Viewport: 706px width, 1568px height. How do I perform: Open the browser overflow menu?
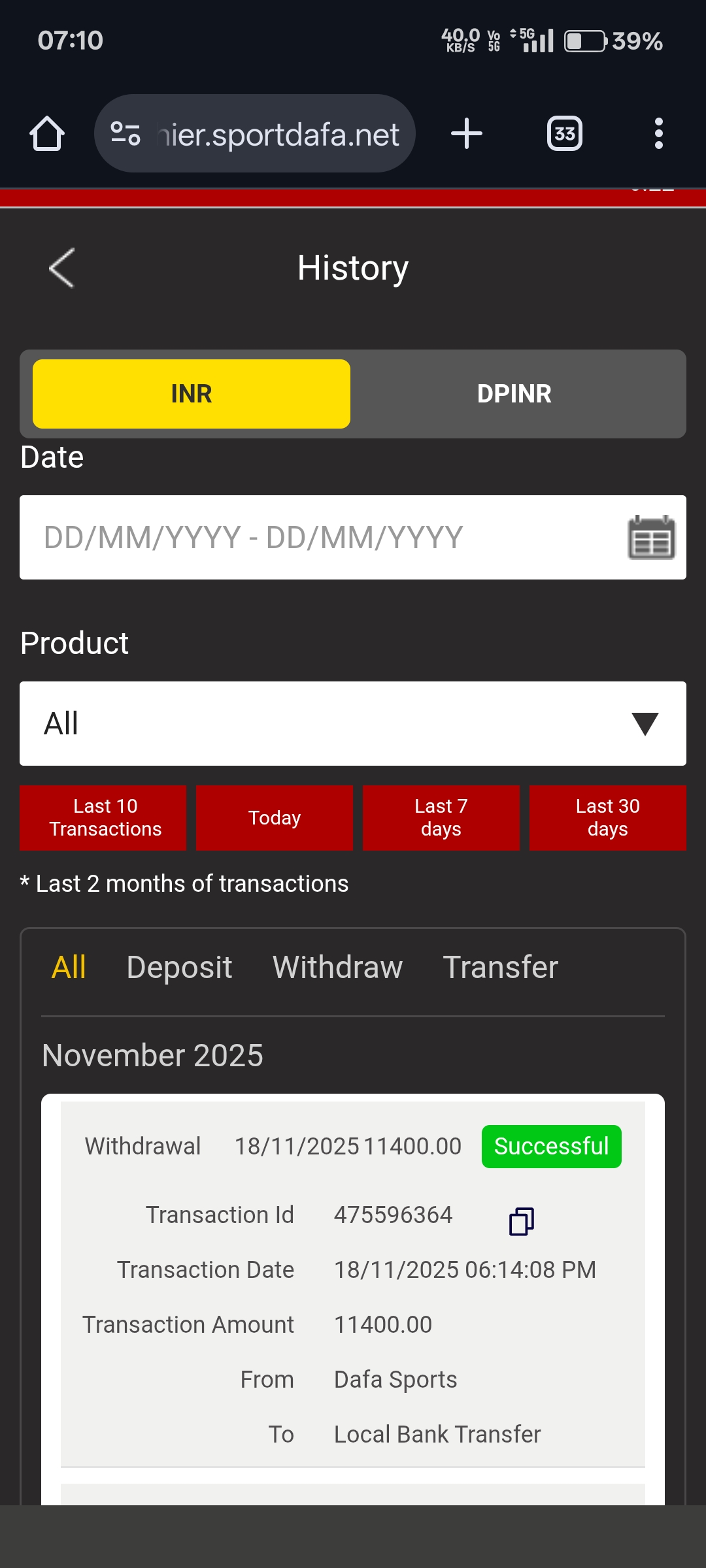(x=658, y=134)
